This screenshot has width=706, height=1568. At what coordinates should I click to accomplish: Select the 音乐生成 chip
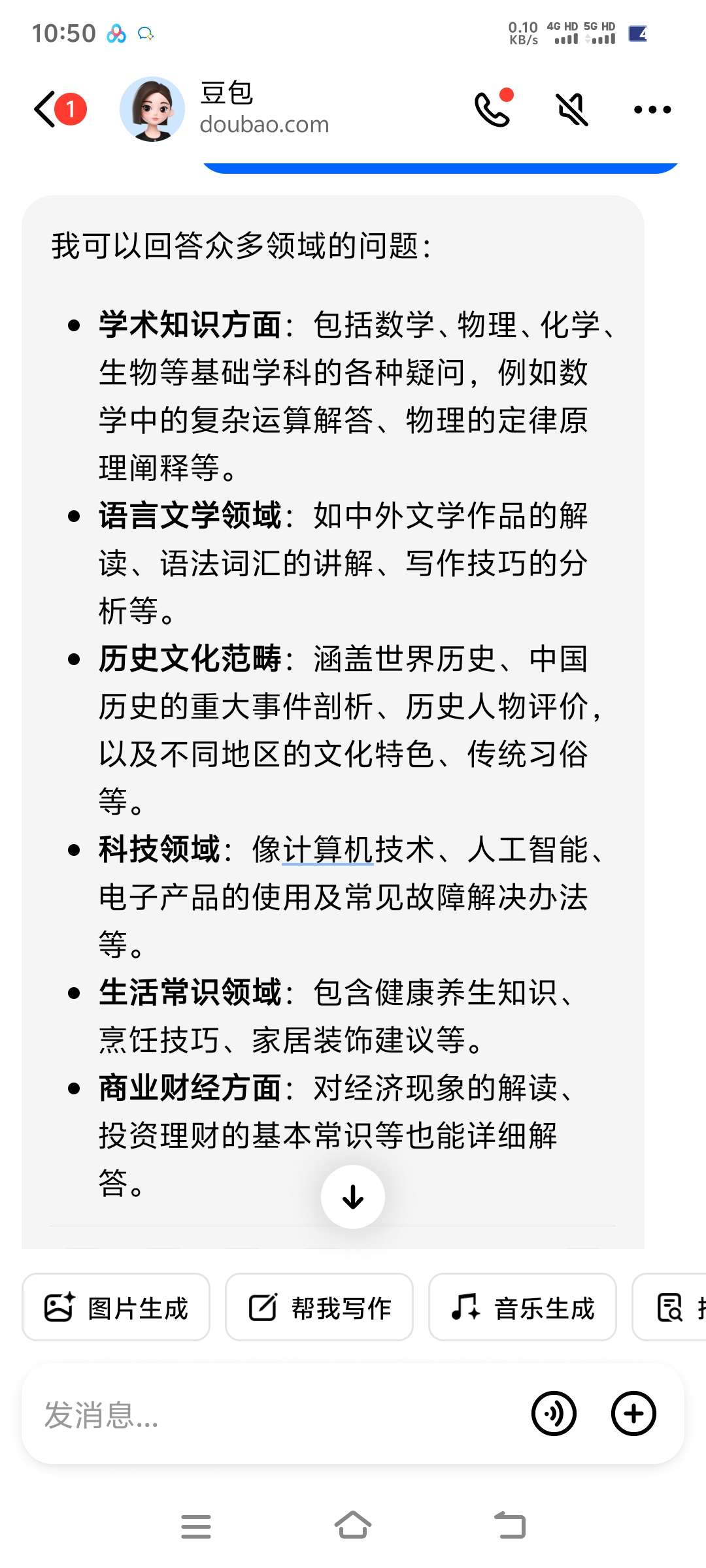[522, 1308]
